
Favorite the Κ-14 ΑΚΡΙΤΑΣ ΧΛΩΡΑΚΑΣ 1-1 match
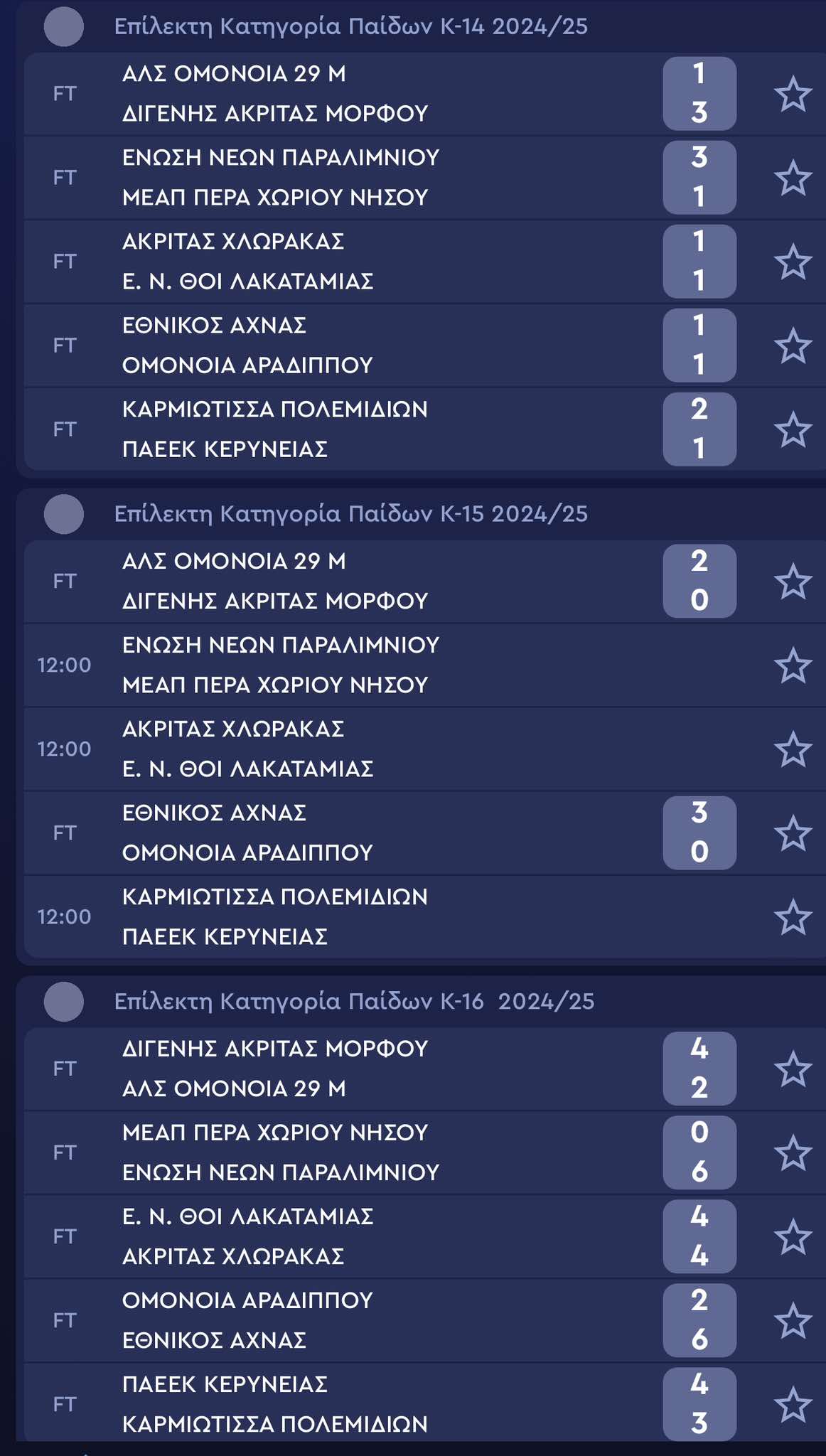(793, 262)
